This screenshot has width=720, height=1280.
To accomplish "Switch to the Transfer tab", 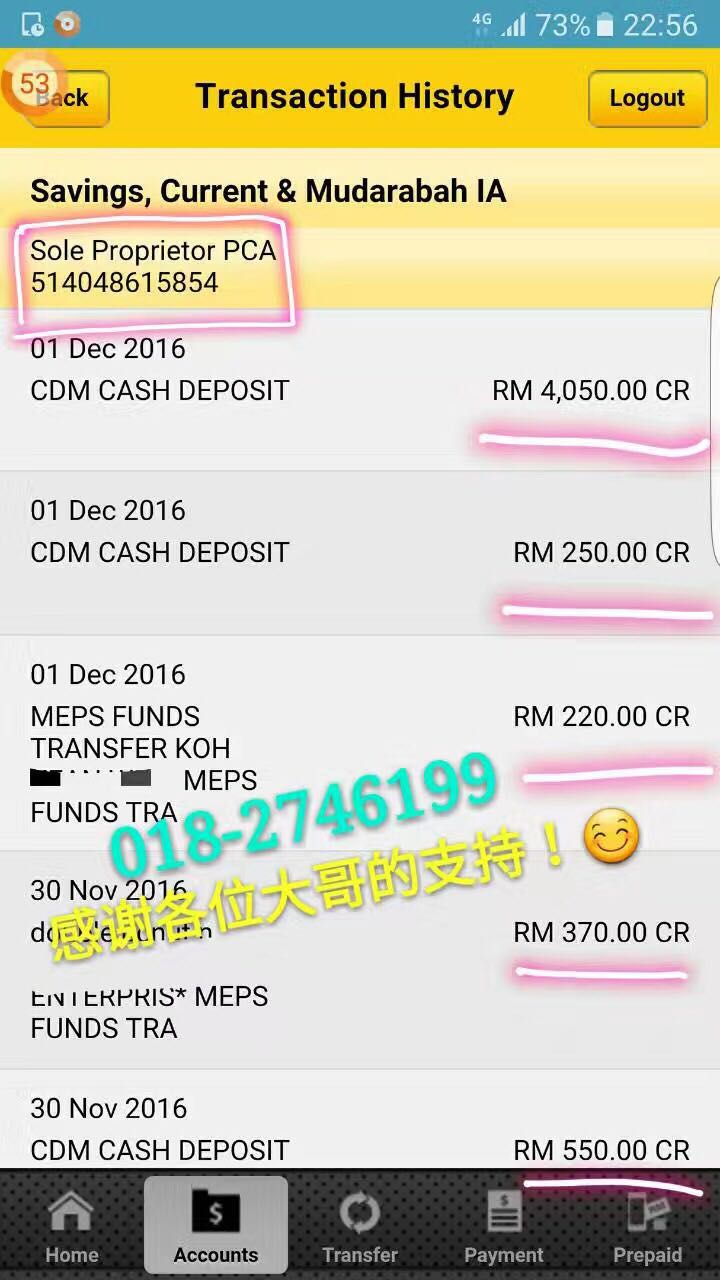I will click(360, 1226).
